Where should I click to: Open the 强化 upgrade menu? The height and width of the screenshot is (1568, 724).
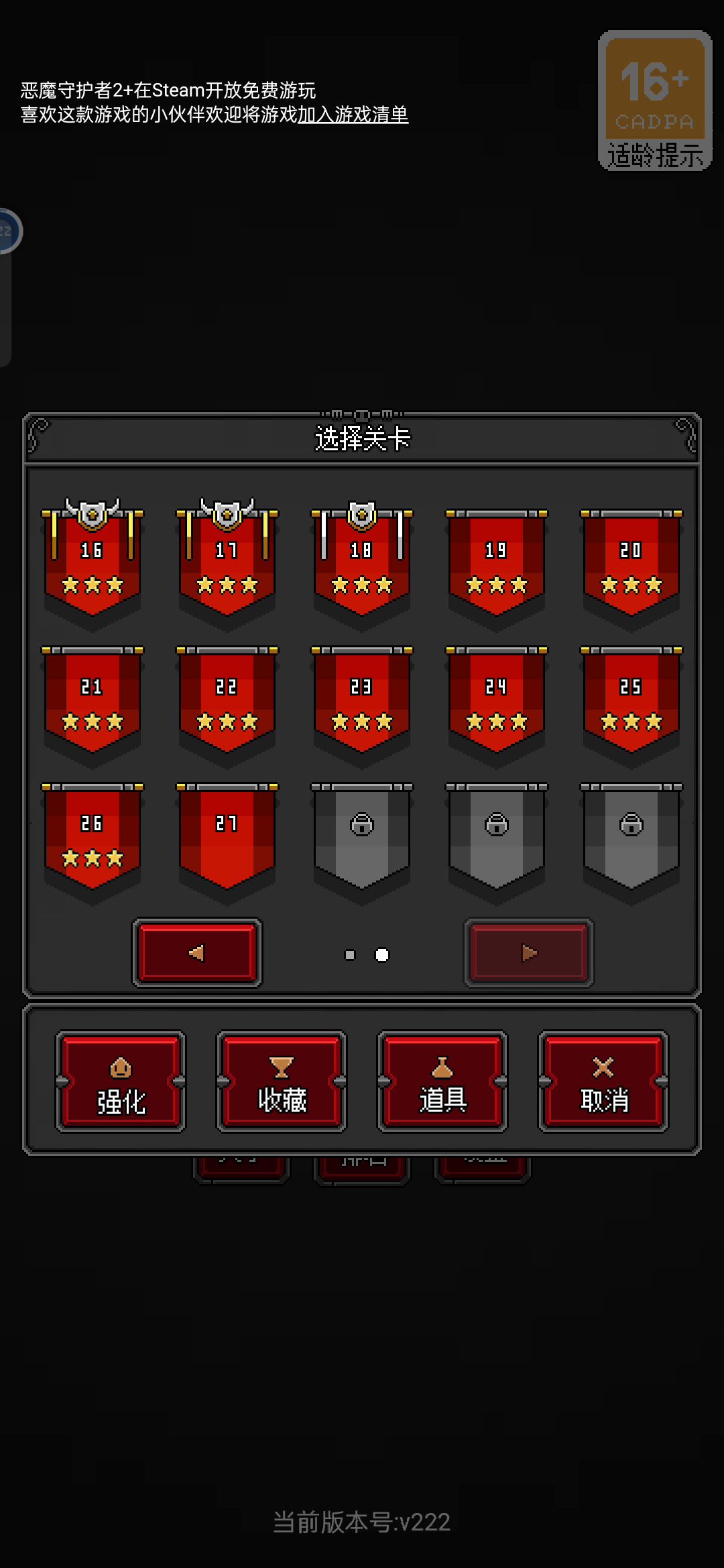pos(121,1082)
